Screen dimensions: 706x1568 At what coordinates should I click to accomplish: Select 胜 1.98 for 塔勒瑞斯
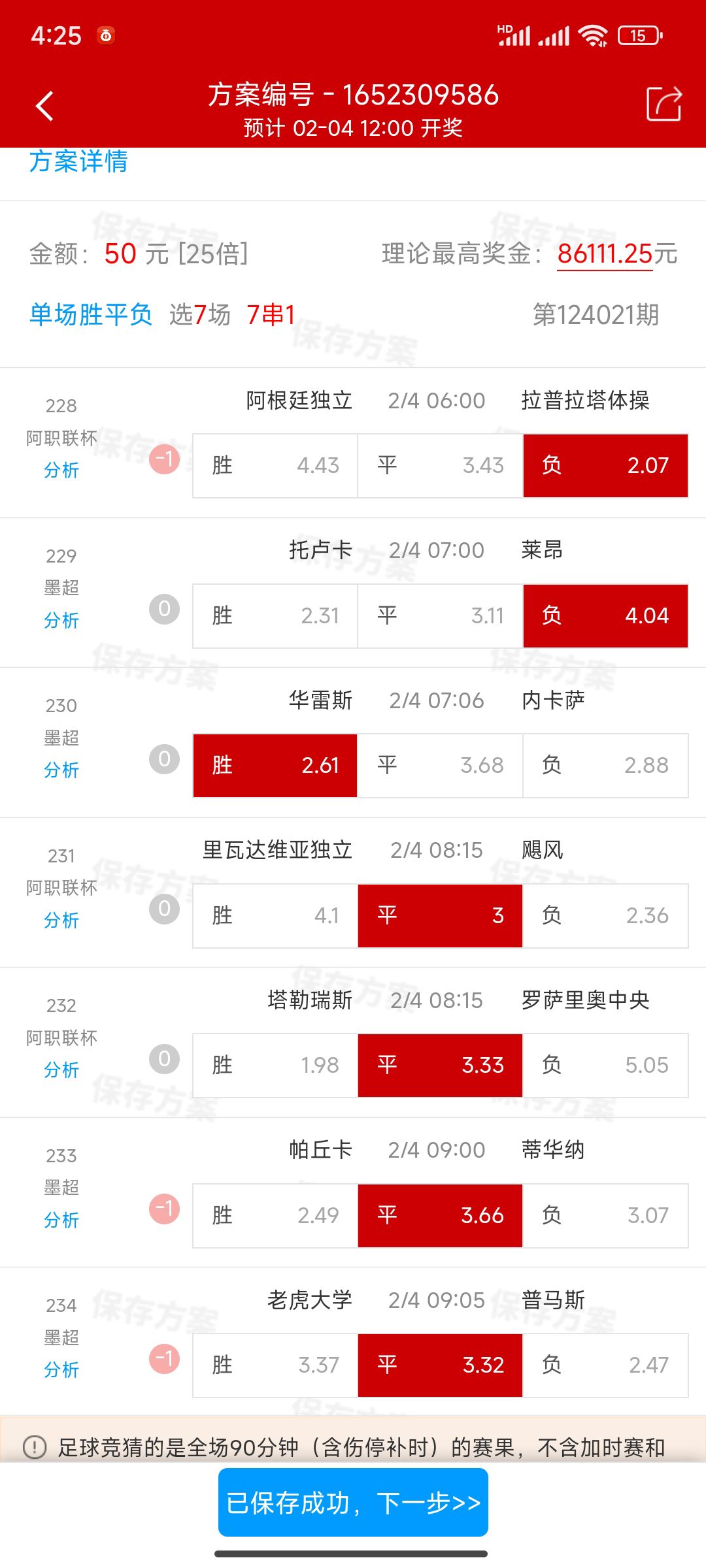coord(275,1066)
